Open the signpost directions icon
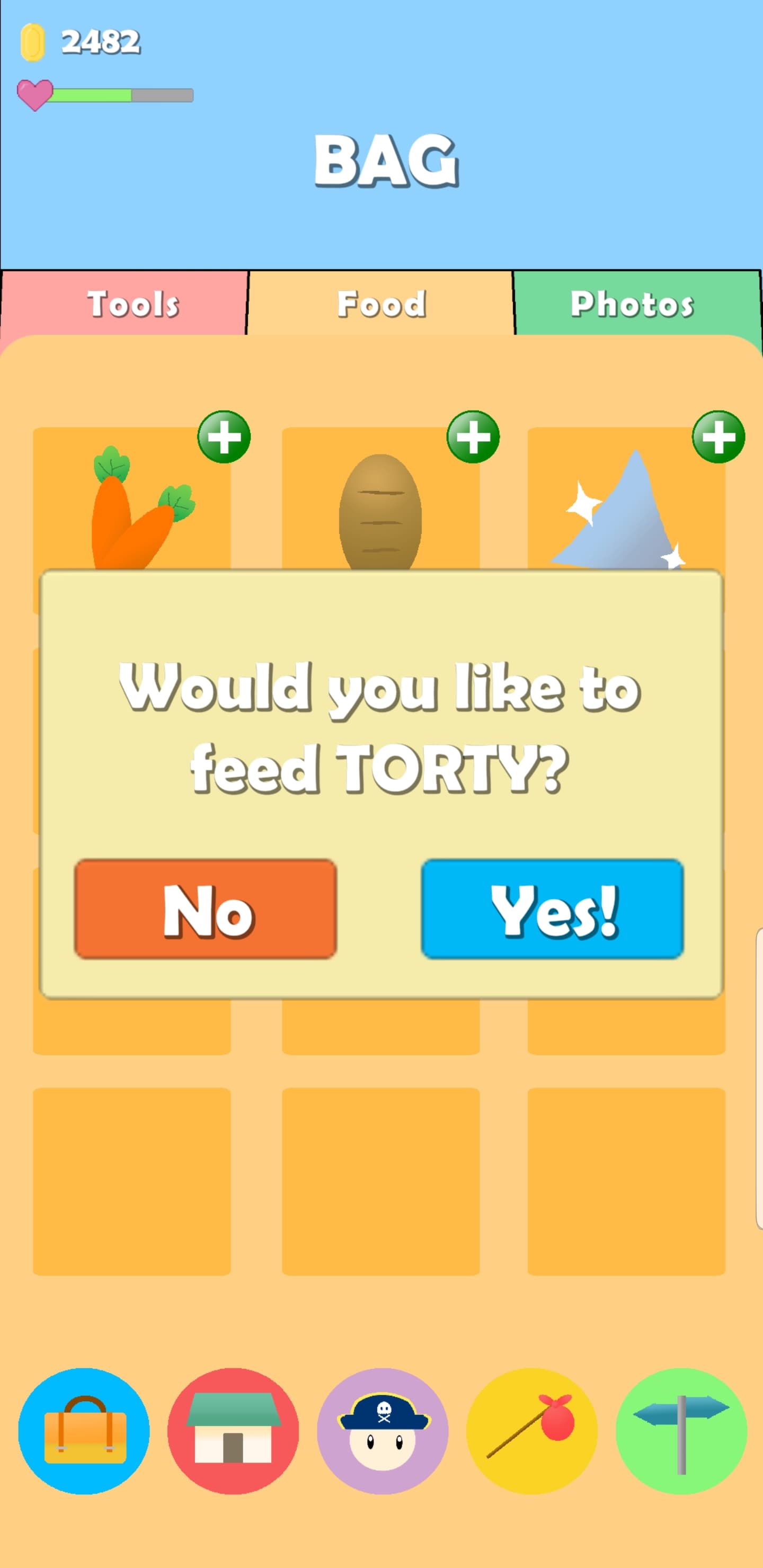The width and height of the screenshot is (763, 1568). (x=681, y=1430)
